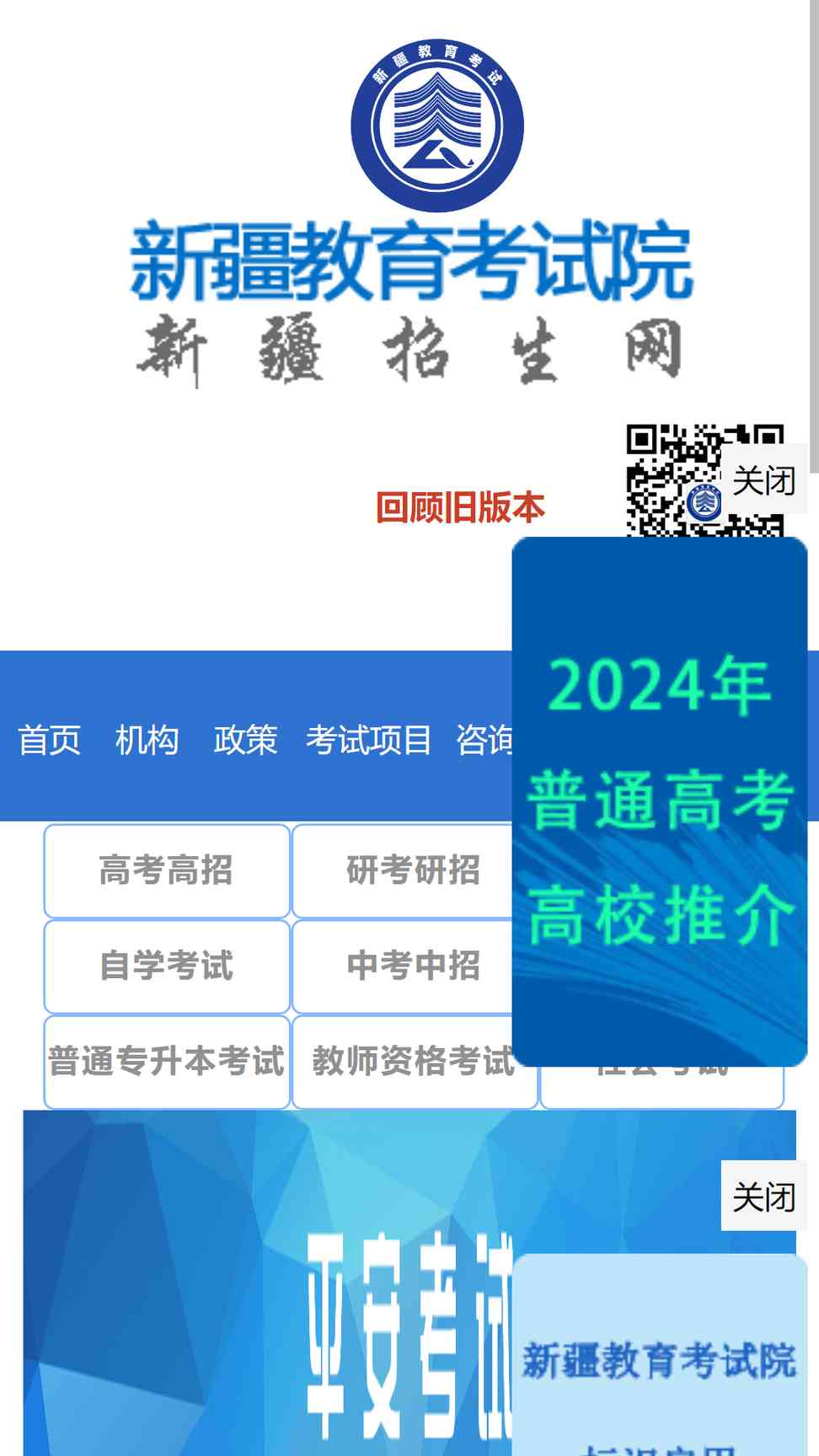Image resolution: width=819 pixels, height=1456 pixels.
Task: Go to 首页 in the nav bar
Action: (x=50, y=740)
